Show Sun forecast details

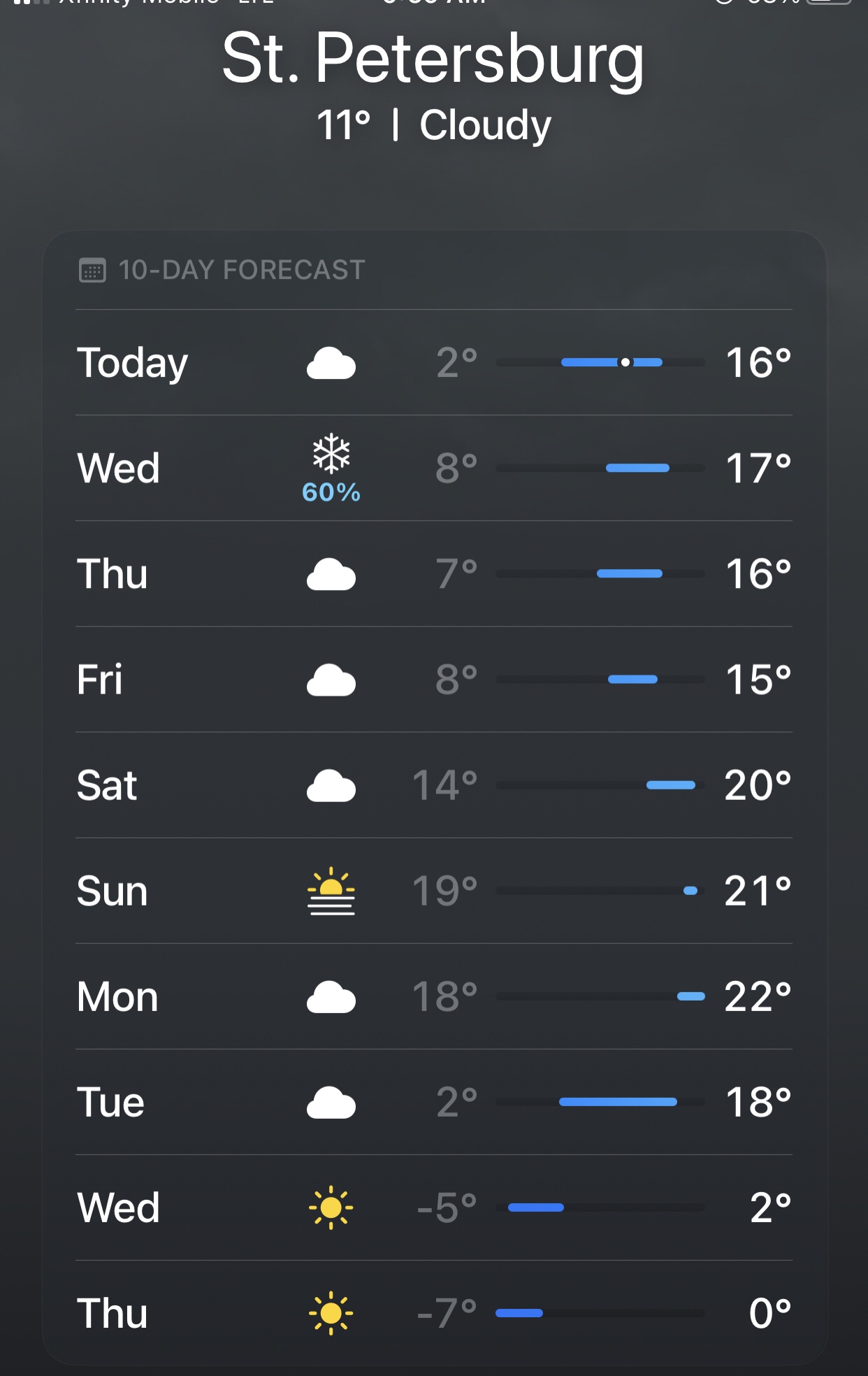coord(433,891)
